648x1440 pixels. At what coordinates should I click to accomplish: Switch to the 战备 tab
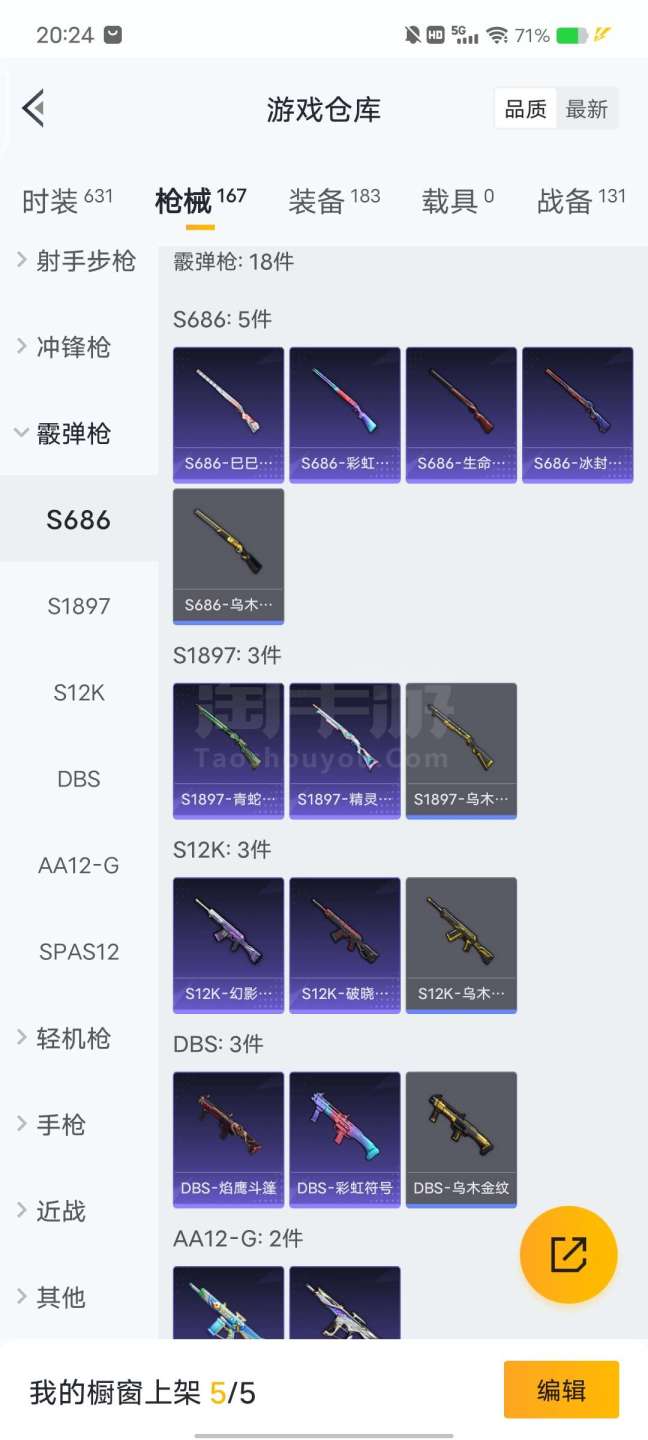point(581,200)
